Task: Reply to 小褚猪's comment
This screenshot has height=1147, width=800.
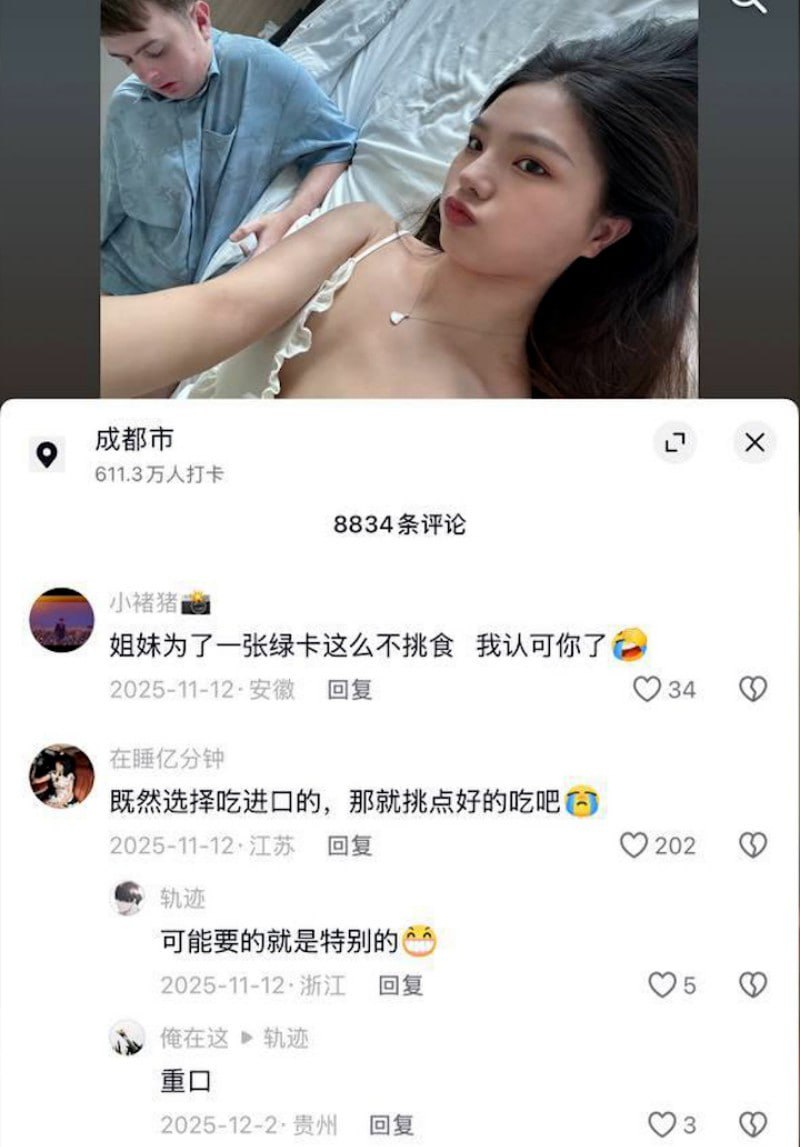Action: point(350,689)
